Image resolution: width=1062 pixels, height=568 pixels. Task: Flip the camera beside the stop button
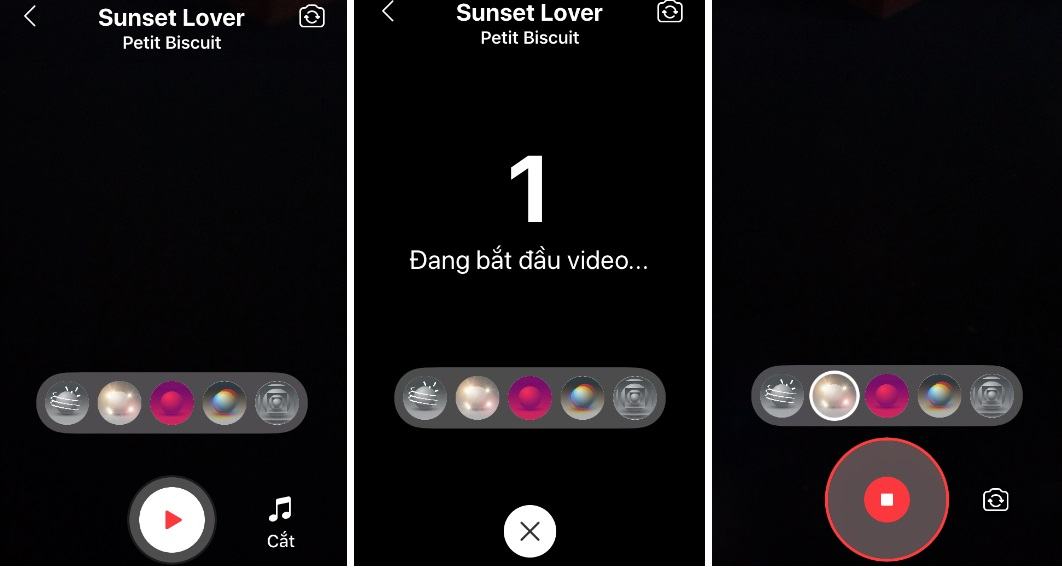tap(995, 500)
